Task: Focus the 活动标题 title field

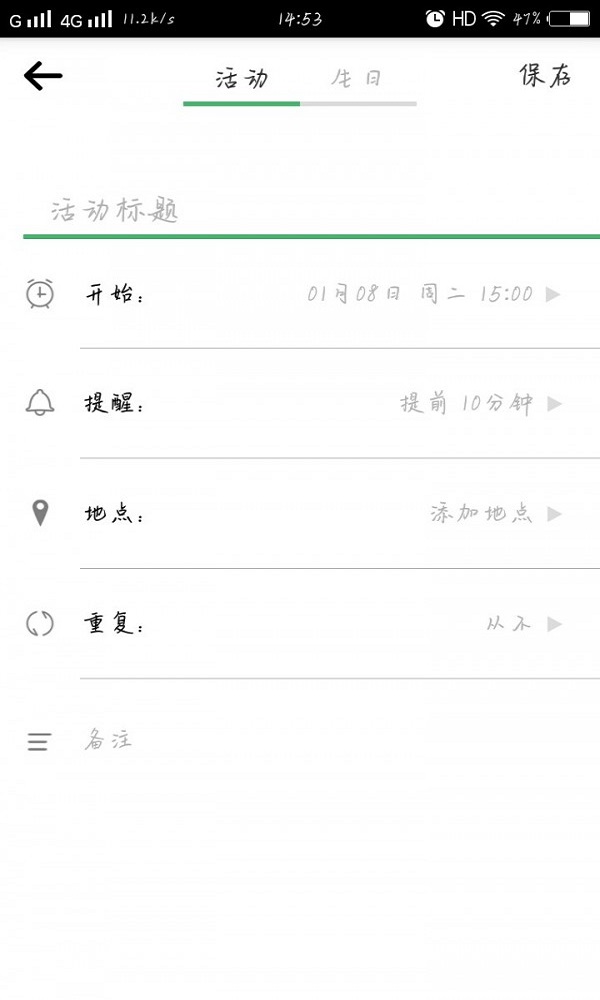Action: click(300, 211)
